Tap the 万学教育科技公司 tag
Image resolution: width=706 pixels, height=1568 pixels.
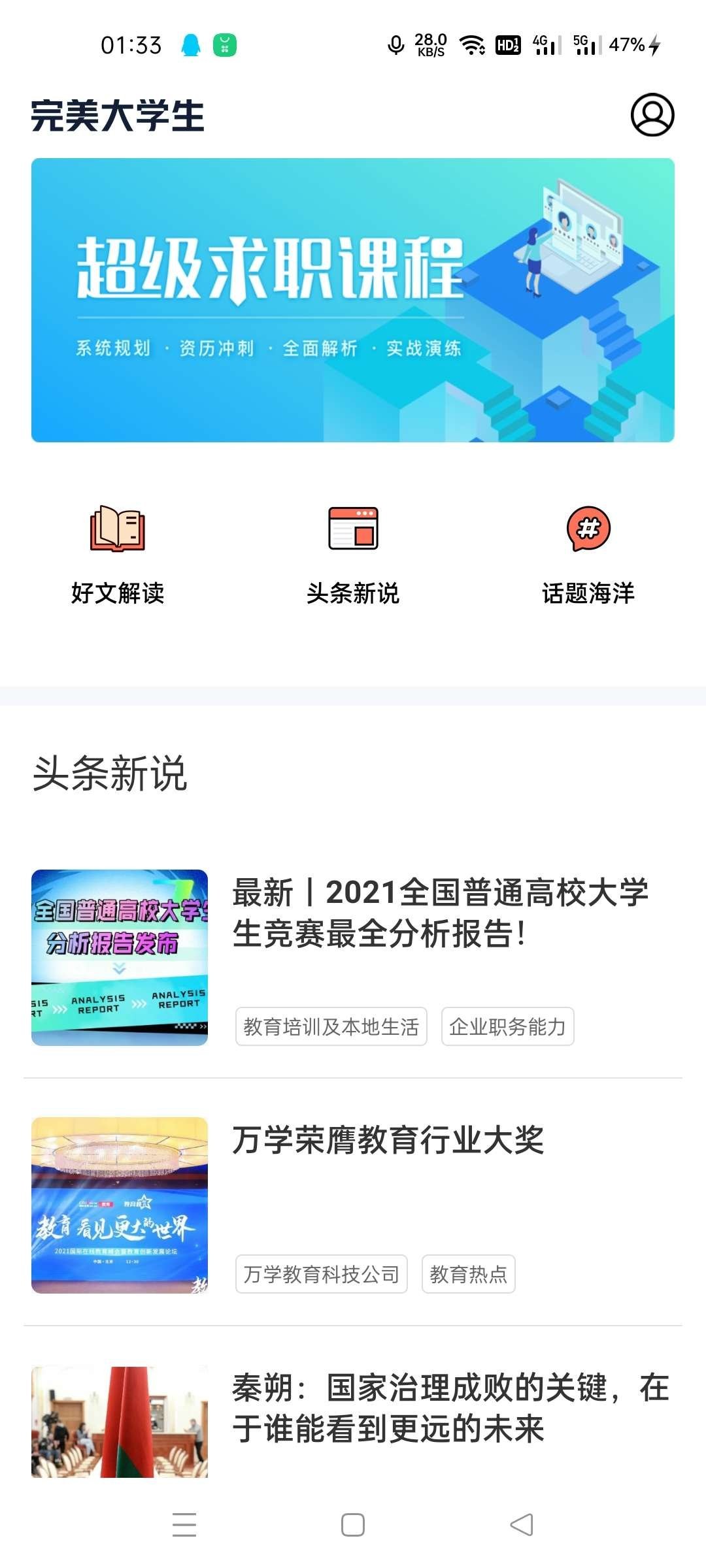(x=321, y=1274)
